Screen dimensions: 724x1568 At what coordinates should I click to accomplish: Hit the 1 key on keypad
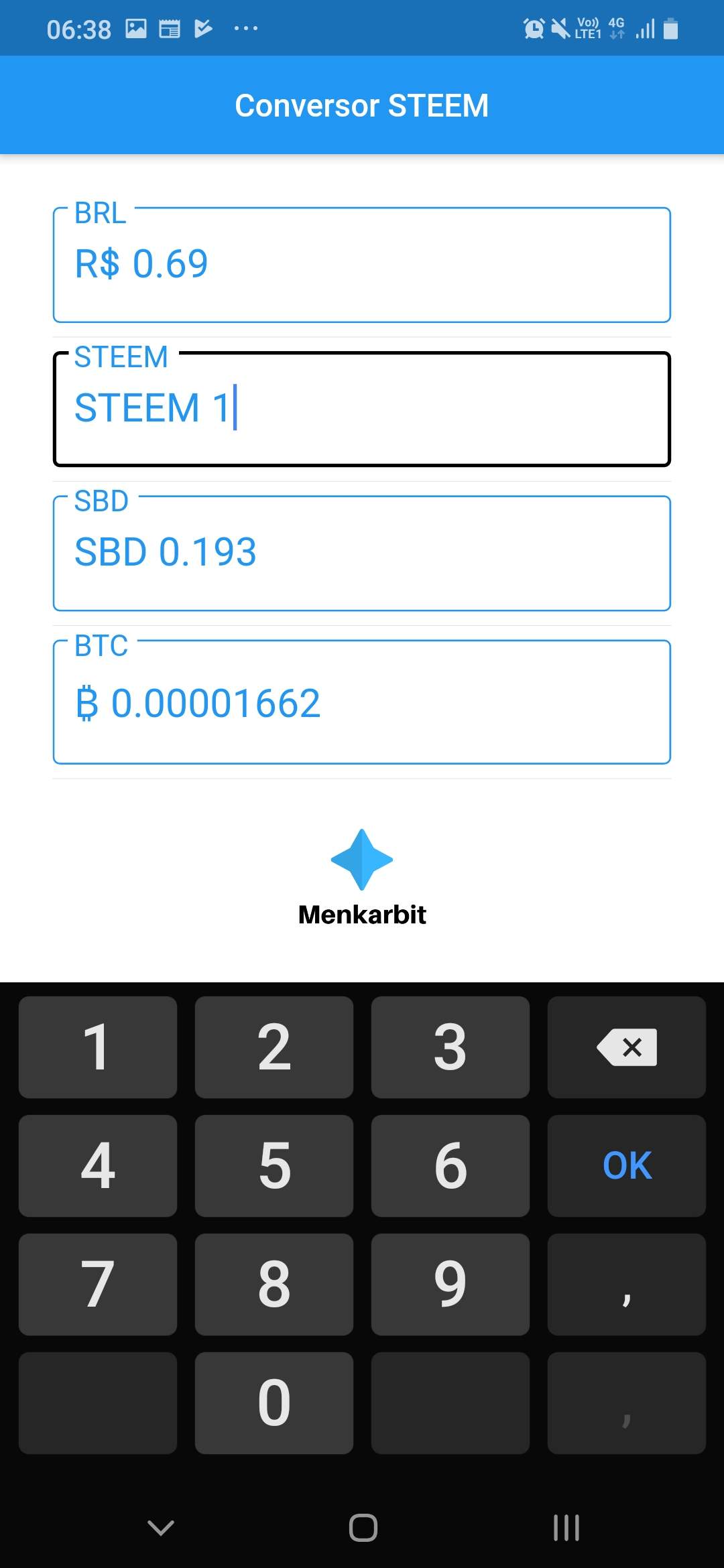[x=98, y=1047]
